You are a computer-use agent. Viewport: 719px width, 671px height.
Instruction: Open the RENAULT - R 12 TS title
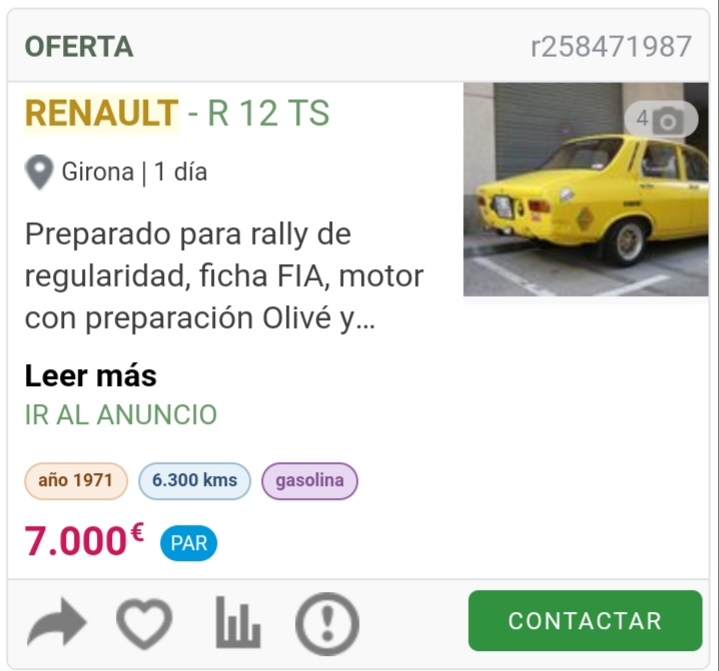(177, 114)
